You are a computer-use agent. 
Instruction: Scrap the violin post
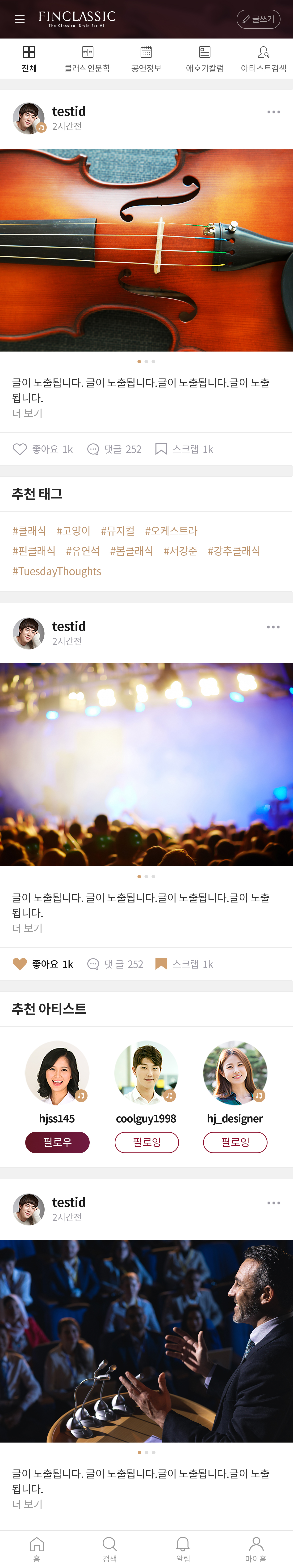[x=184, y=449]
